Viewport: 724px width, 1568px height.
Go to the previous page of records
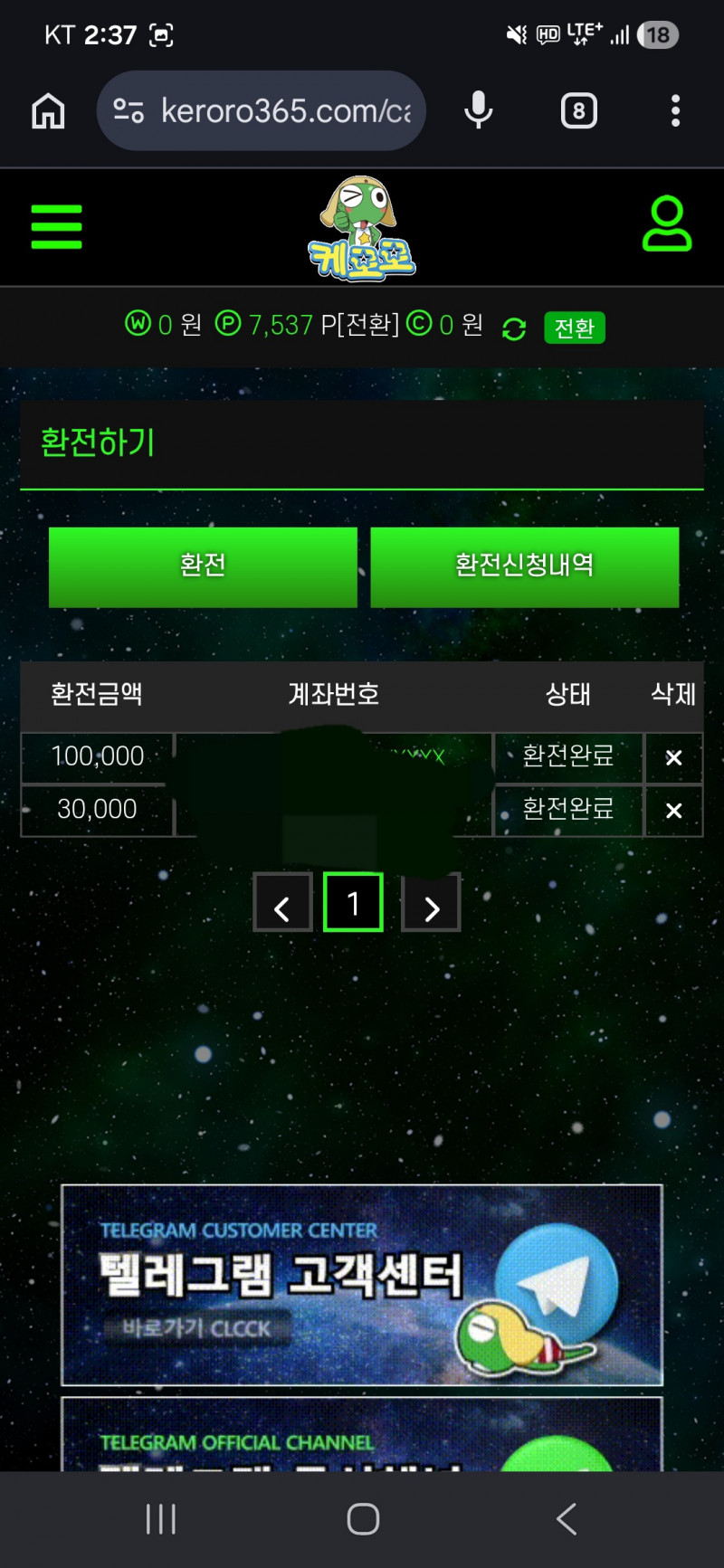[282, 903]
